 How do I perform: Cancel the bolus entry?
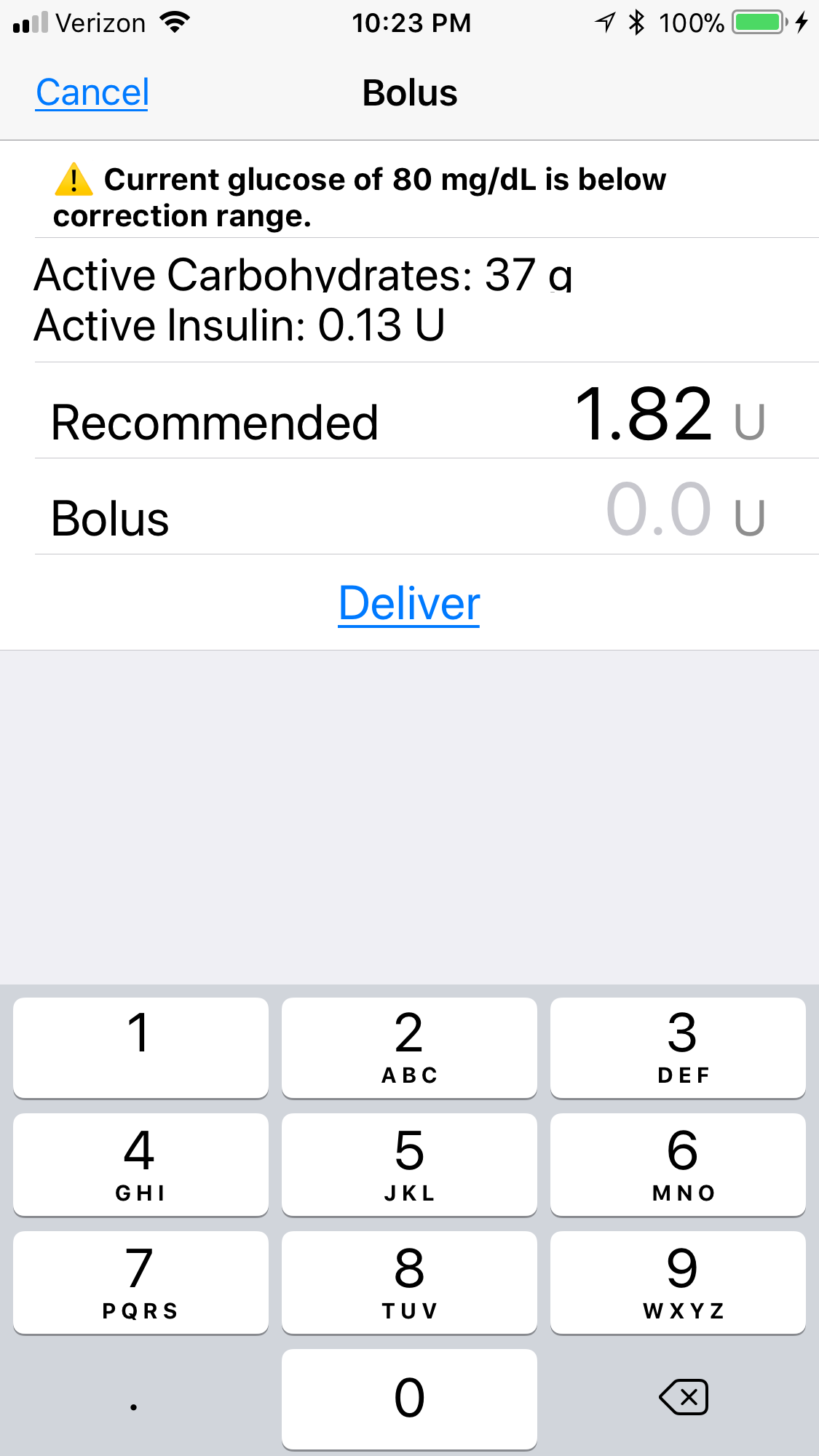tap(92, 93)
